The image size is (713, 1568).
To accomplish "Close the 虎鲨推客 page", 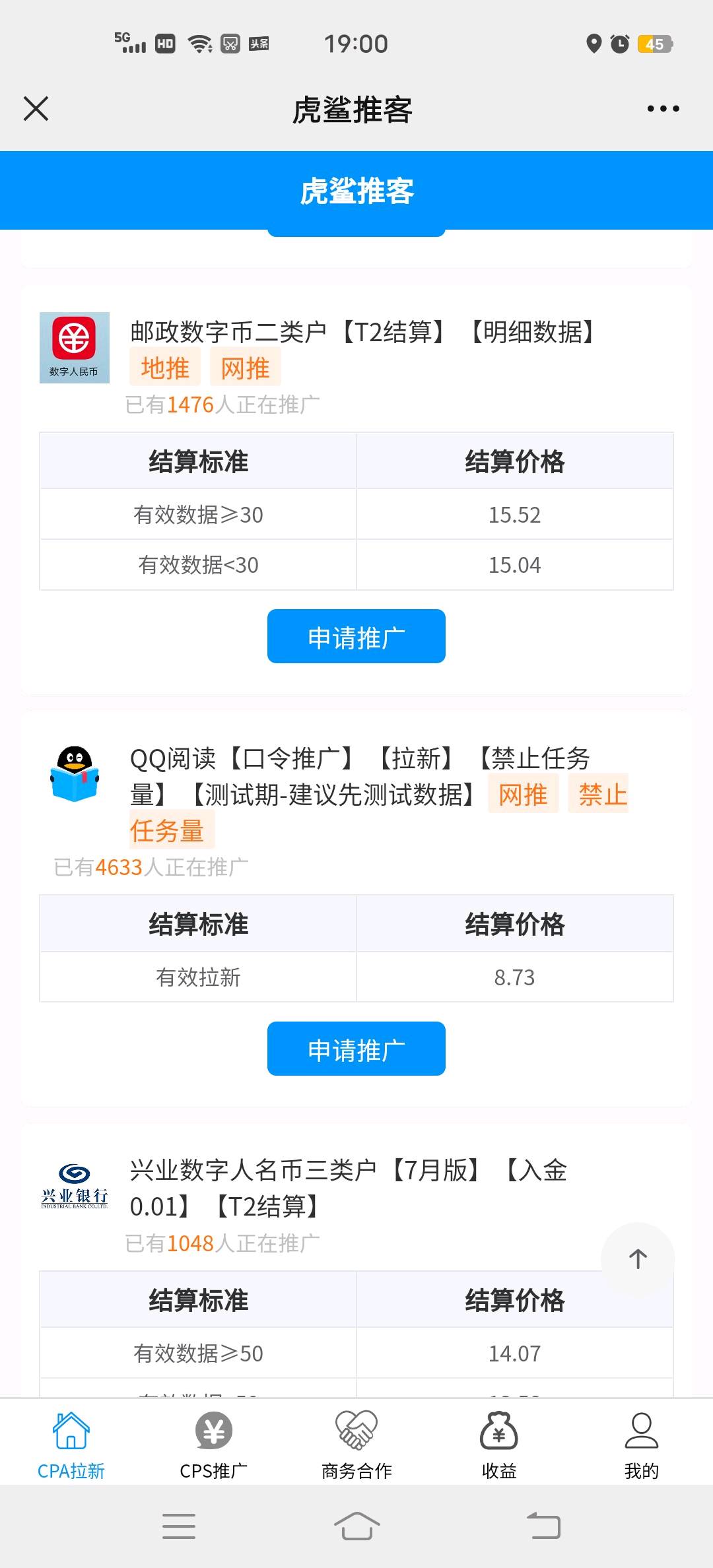I will 36,109.
